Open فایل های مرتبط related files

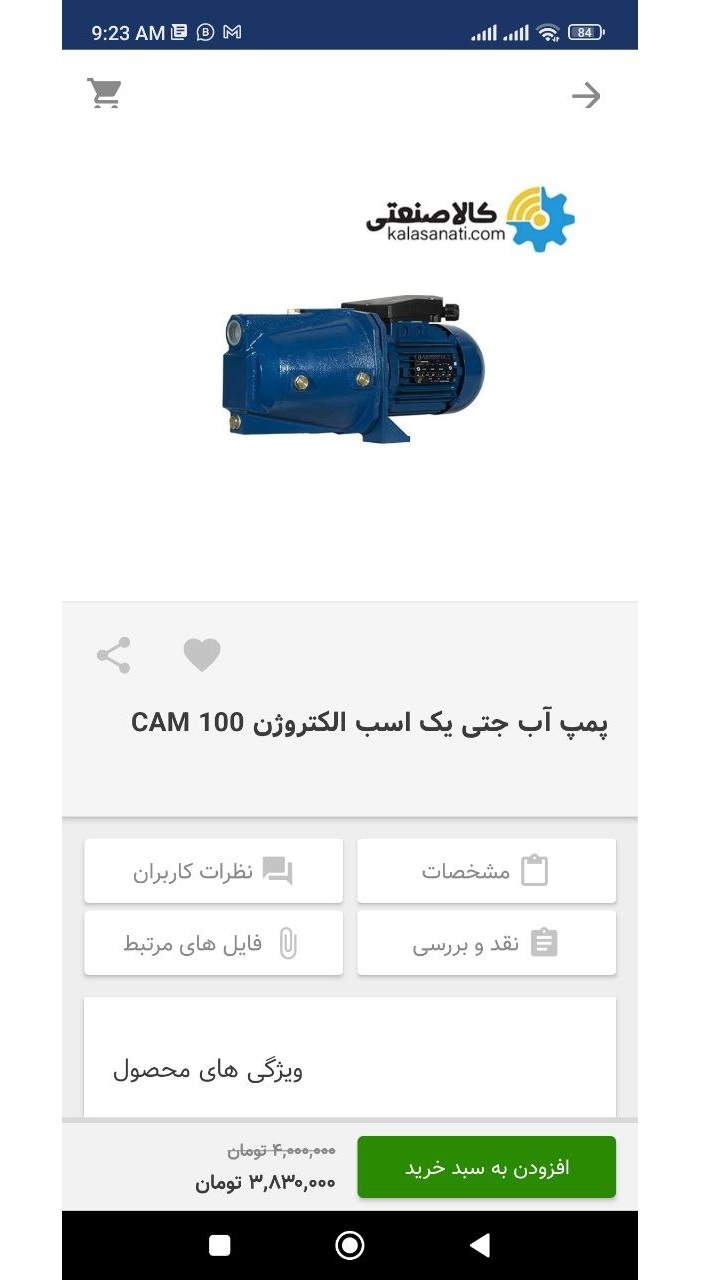pyautogui.click(x=213, y=943)
